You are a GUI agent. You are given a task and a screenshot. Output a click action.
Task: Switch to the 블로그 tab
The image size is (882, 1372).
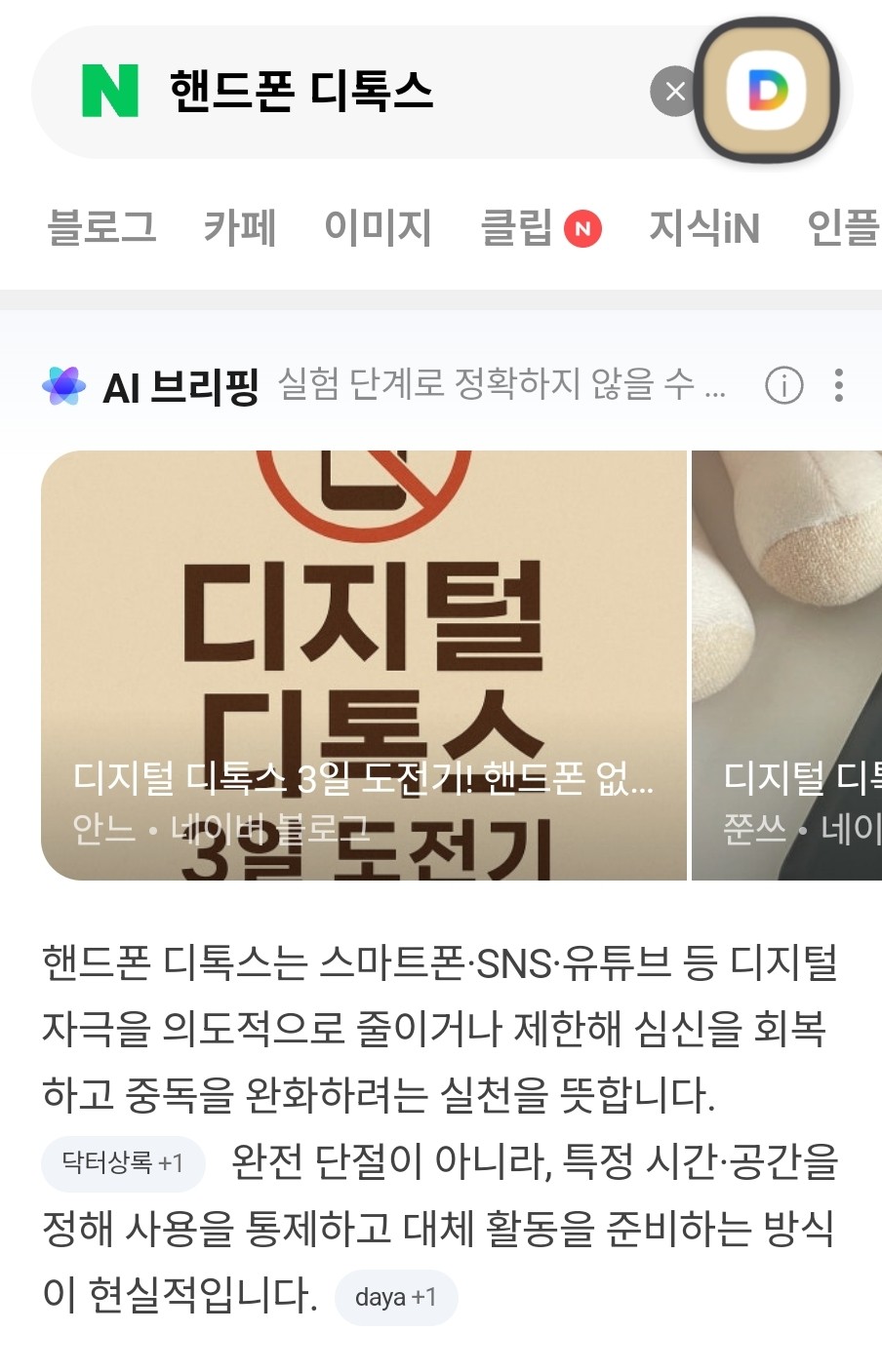(x=101, y=228)
